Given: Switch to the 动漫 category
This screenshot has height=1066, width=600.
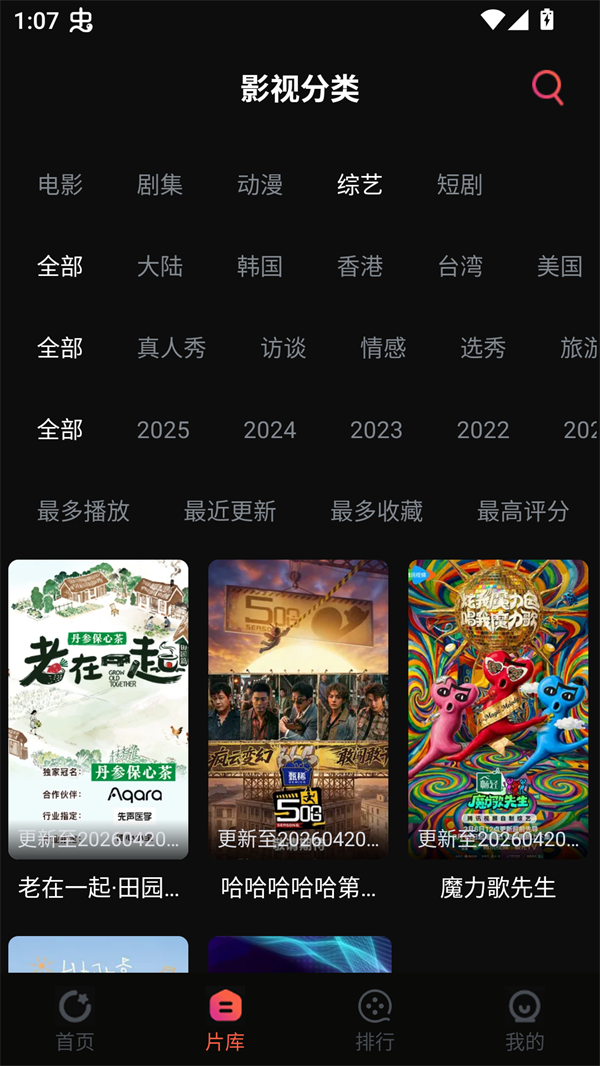Looking at the screenshot, I should click(x=260, y=185).
